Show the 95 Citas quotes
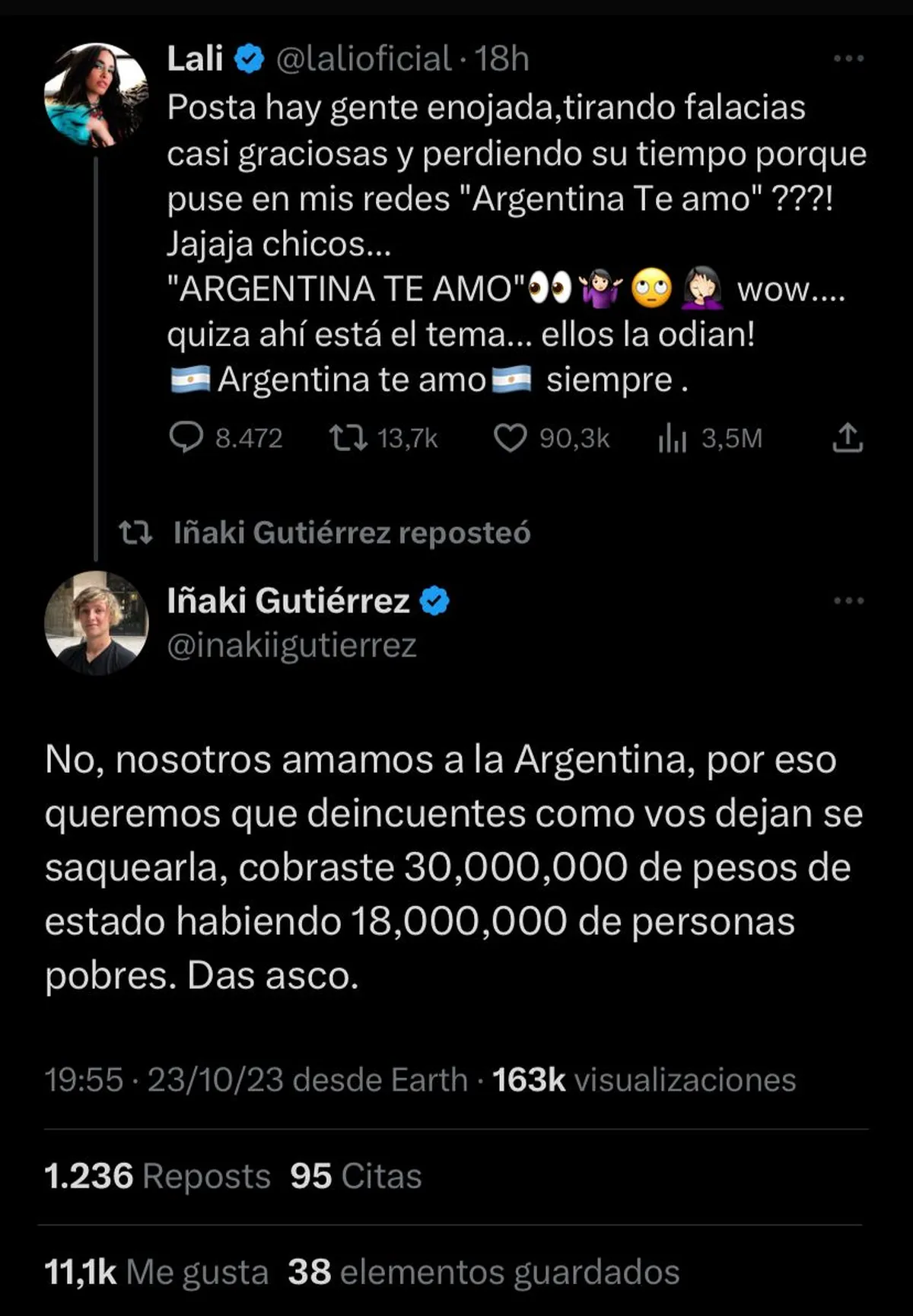 click(x=355, y=1176)
